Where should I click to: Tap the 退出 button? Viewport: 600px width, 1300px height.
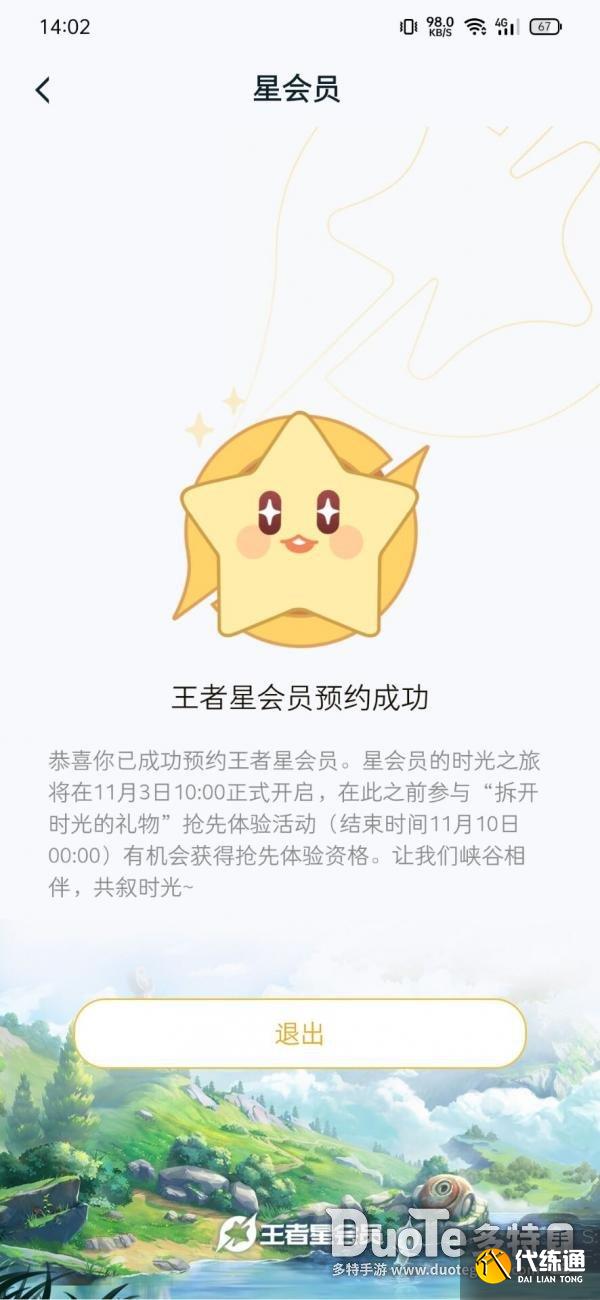pos(299,1034)
